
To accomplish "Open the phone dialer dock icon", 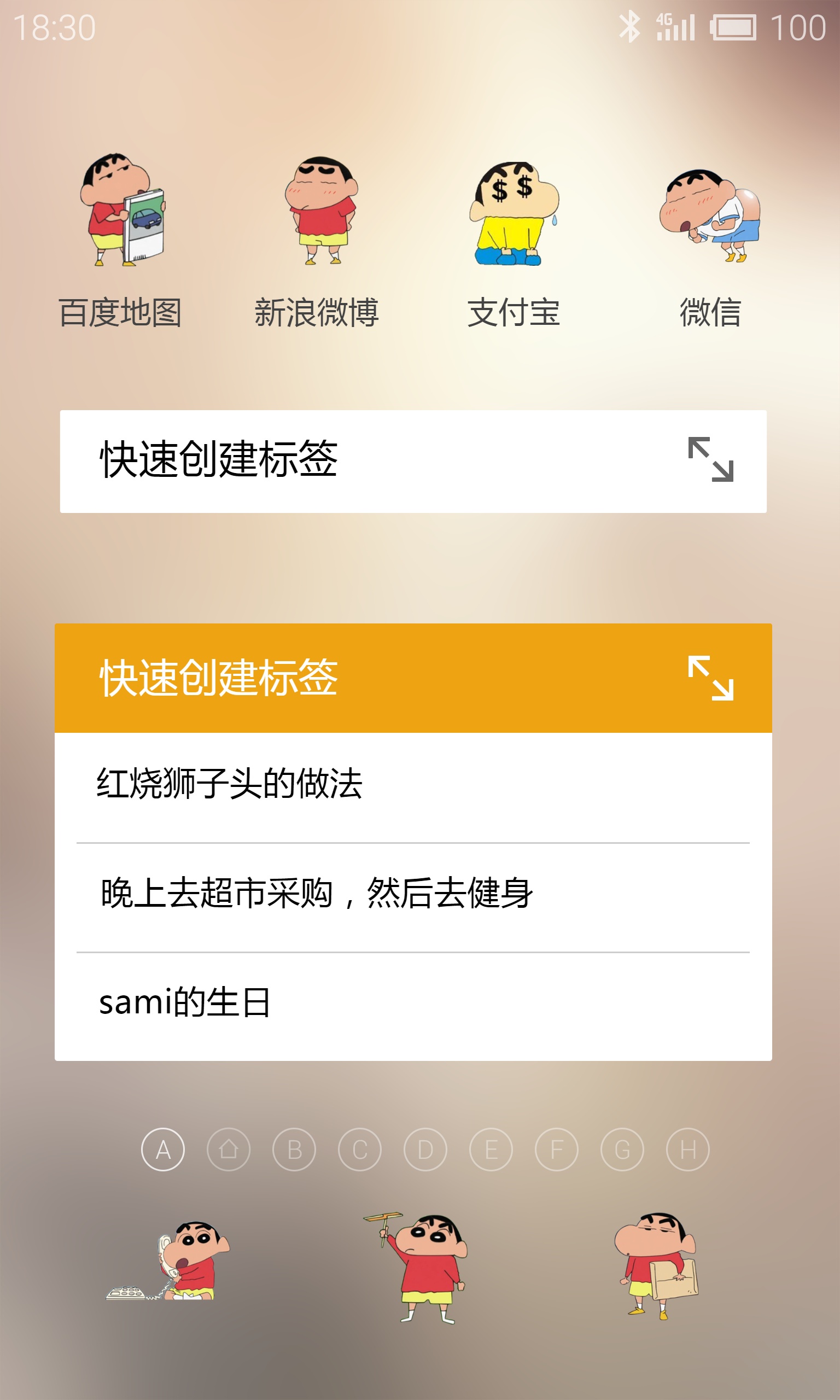I will pos(168,1261).
